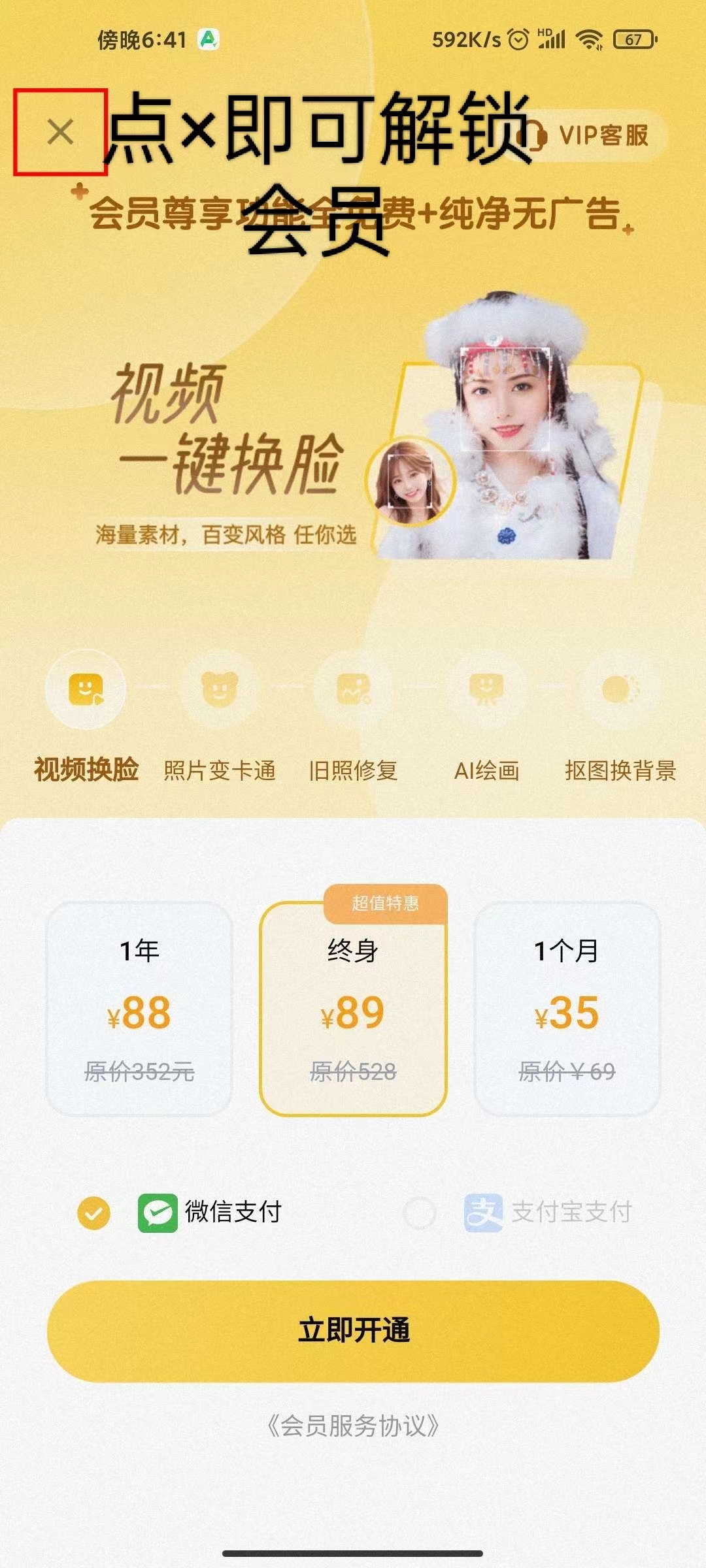Close the VIP membership page
The image size is (706, 1568).
pyautogui.click(x=60, y=132)
